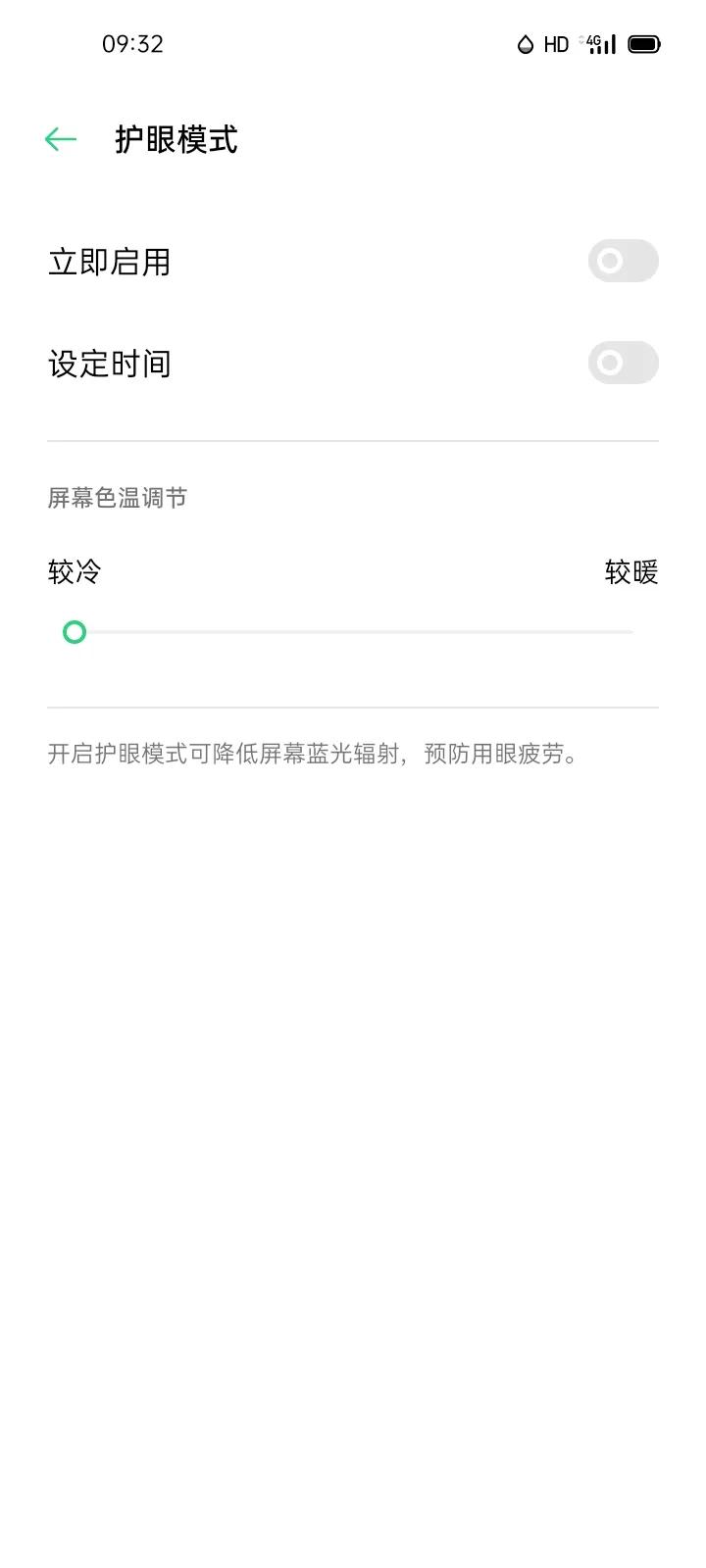The height and width of the screenshot is (1568, 706).
Task: Tap the water drop icon in status bar
Action: click(526, 43)
